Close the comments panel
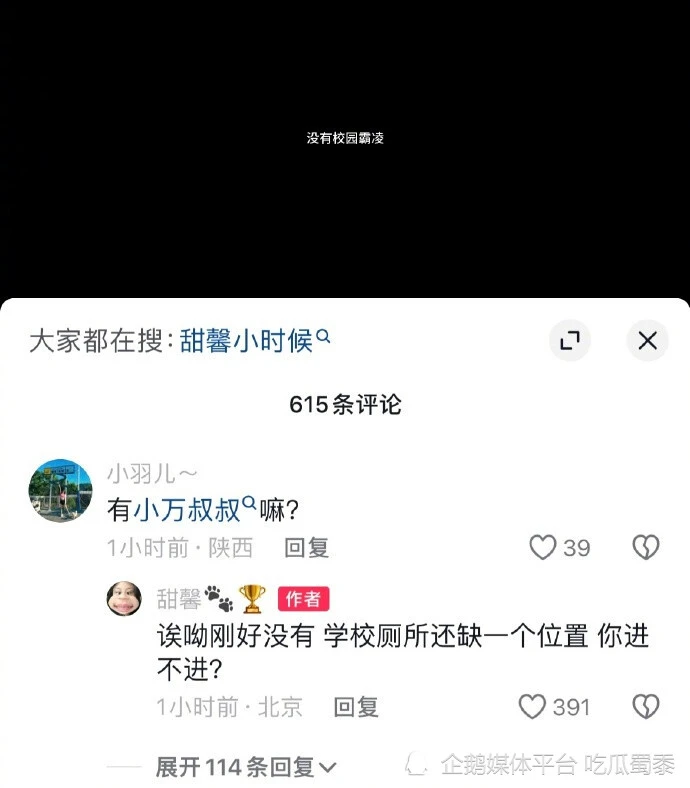The height and width of the screenshot is (788, 690). point(647,341)
